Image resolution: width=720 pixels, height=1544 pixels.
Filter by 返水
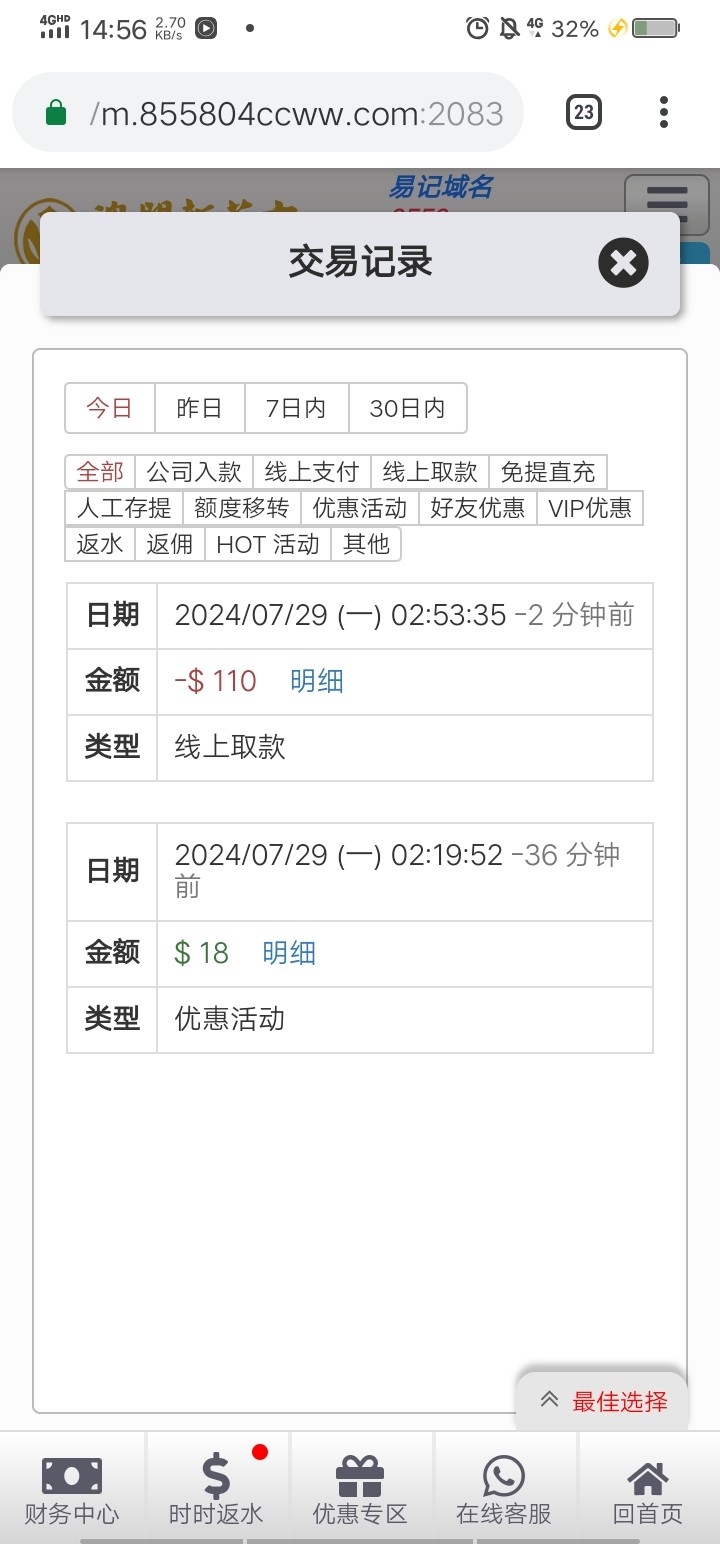[x=100, y=544]
